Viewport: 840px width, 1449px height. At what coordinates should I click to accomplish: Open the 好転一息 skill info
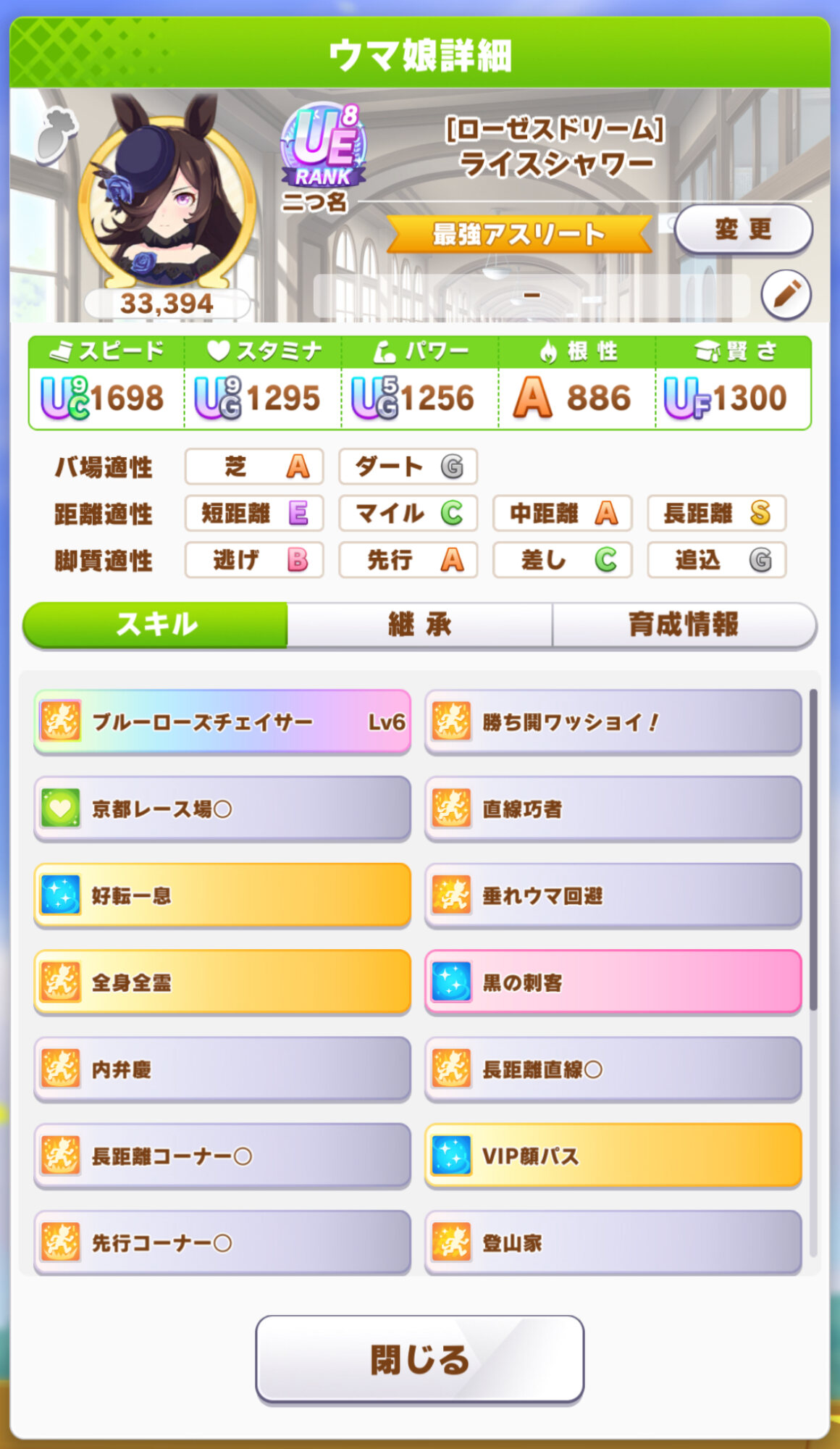tap(222, 896)
